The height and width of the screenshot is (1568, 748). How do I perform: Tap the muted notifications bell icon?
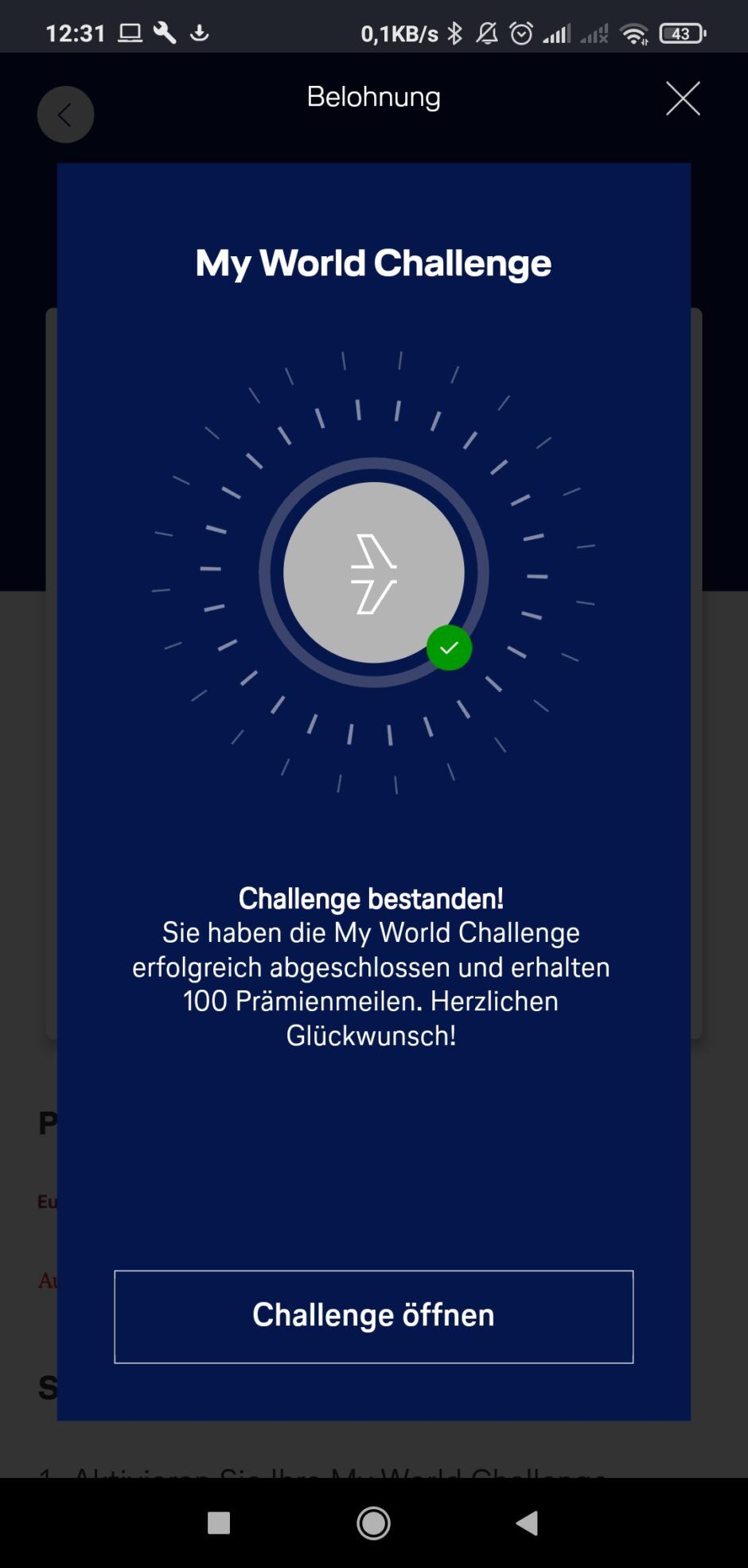click(x=489, y=33)
